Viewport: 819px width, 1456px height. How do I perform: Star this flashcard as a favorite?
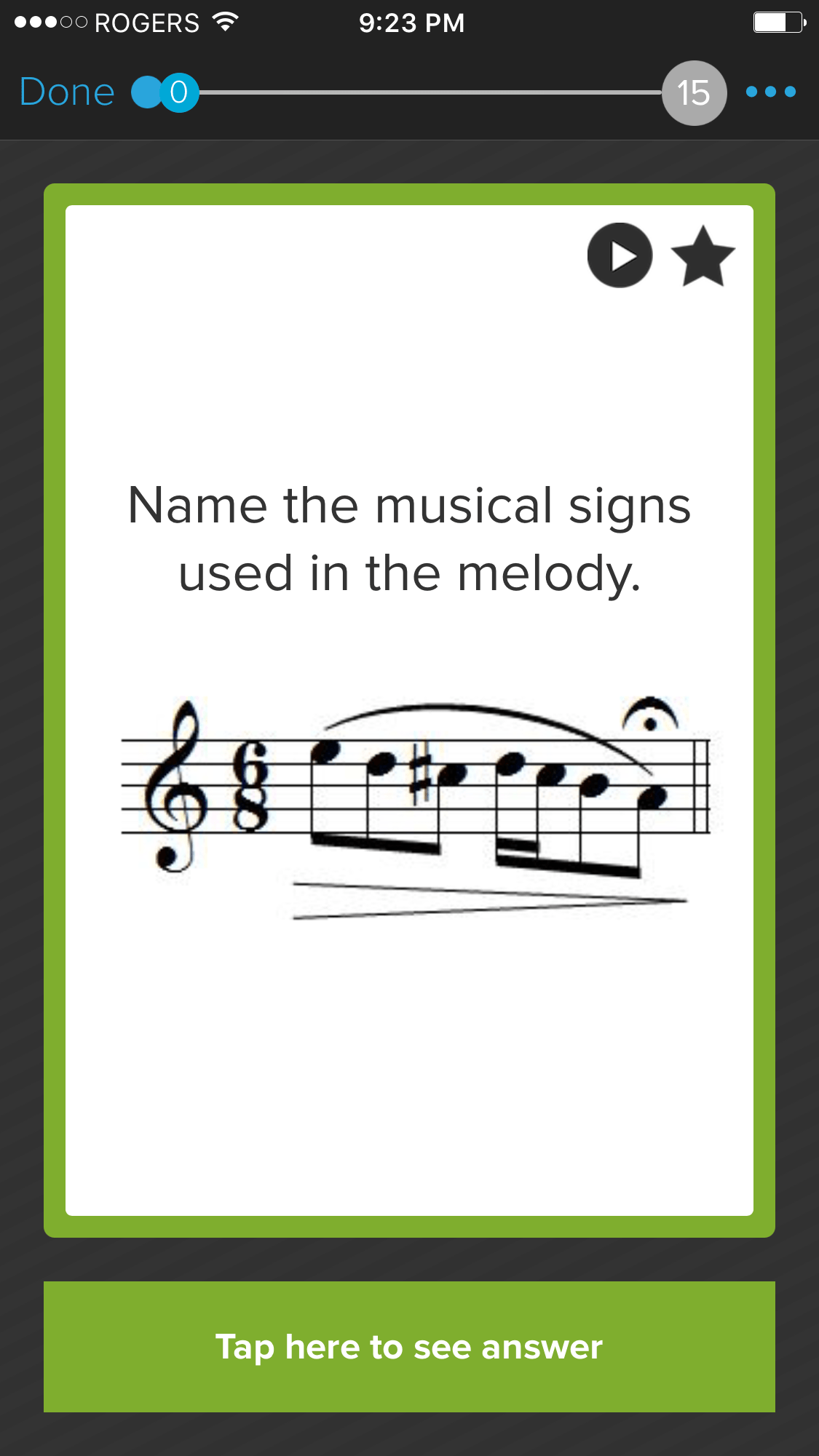(x=703, y=257)
